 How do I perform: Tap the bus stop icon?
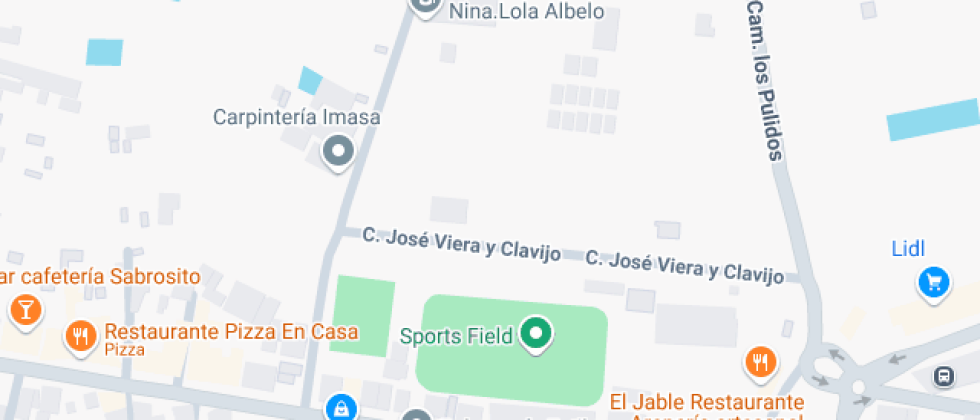(x=942, y=376)
